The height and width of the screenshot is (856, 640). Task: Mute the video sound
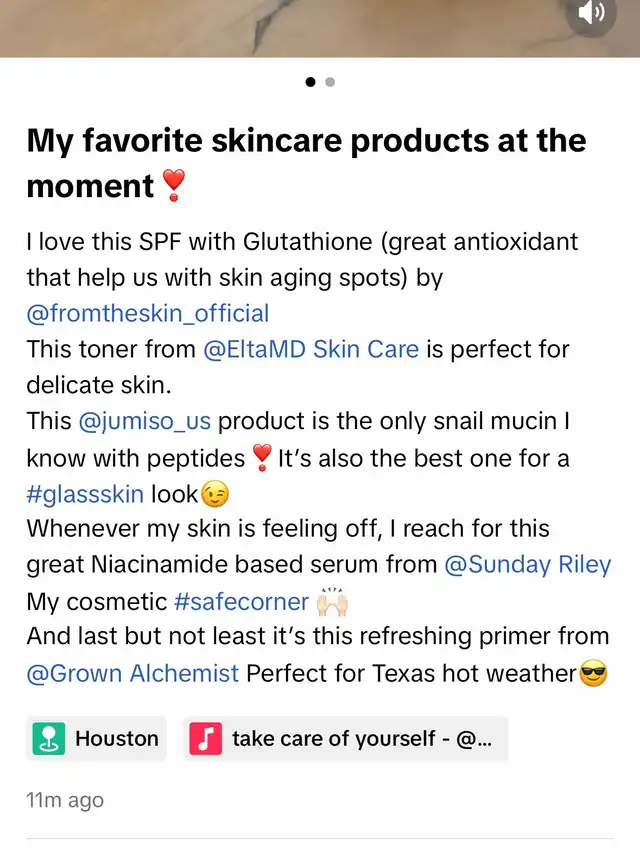[x=591, y=14]
